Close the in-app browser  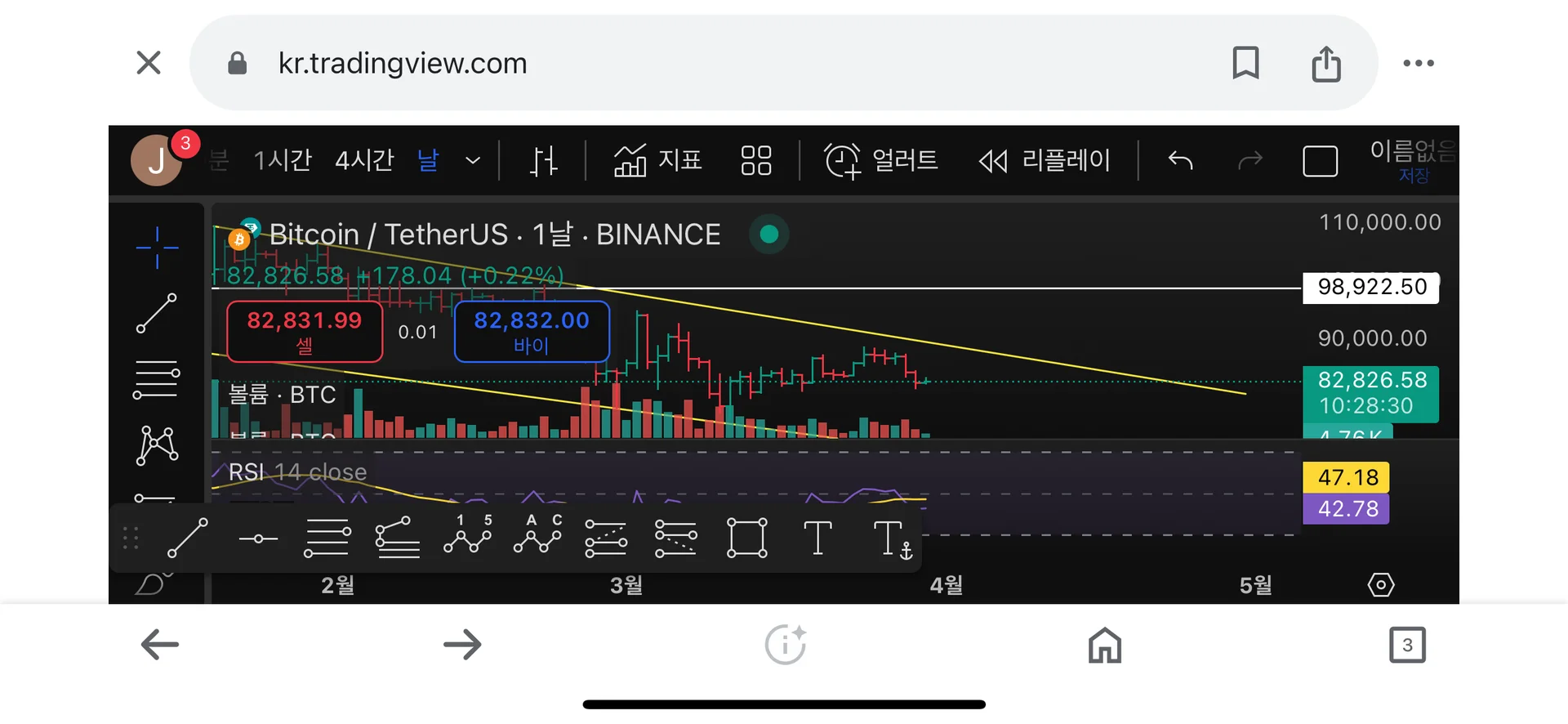coord(149,63)
